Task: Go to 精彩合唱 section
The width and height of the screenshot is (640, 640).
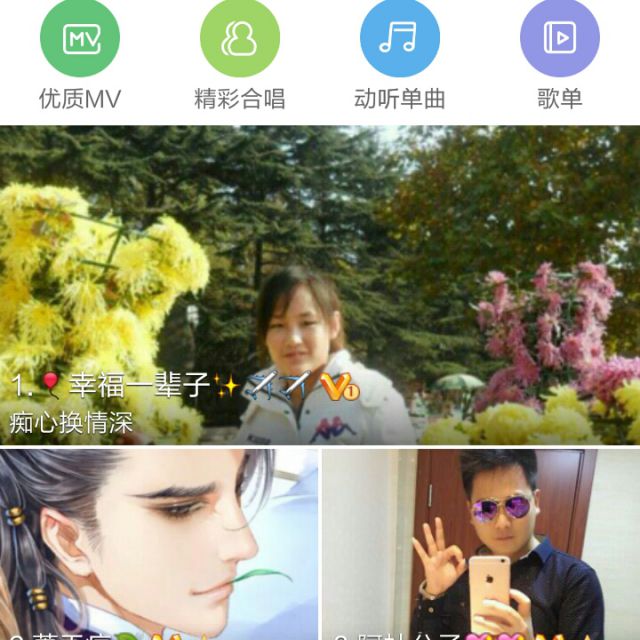Action: tap(240, 55)
